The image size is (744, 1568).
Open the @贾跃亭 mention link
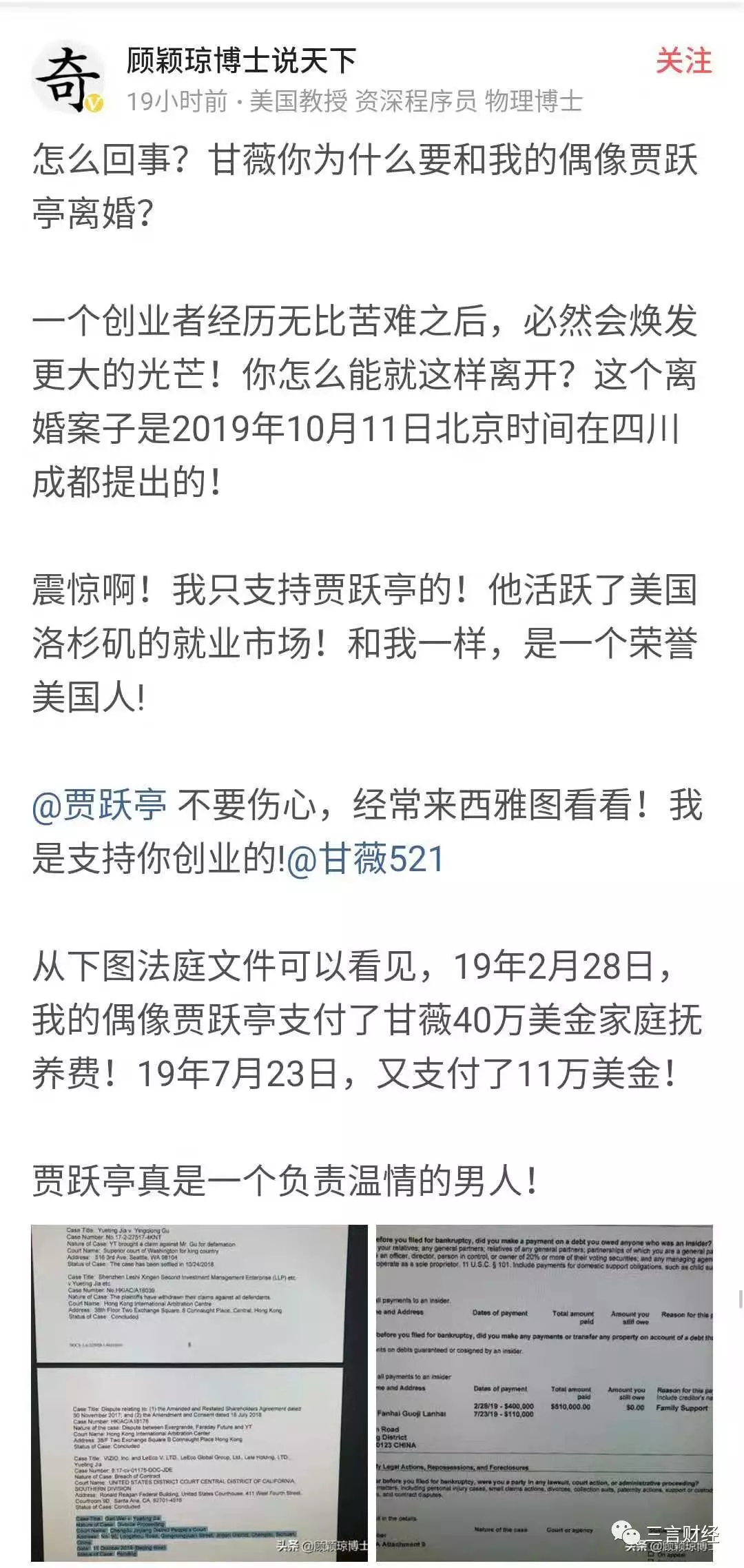[x=99, y=805]
